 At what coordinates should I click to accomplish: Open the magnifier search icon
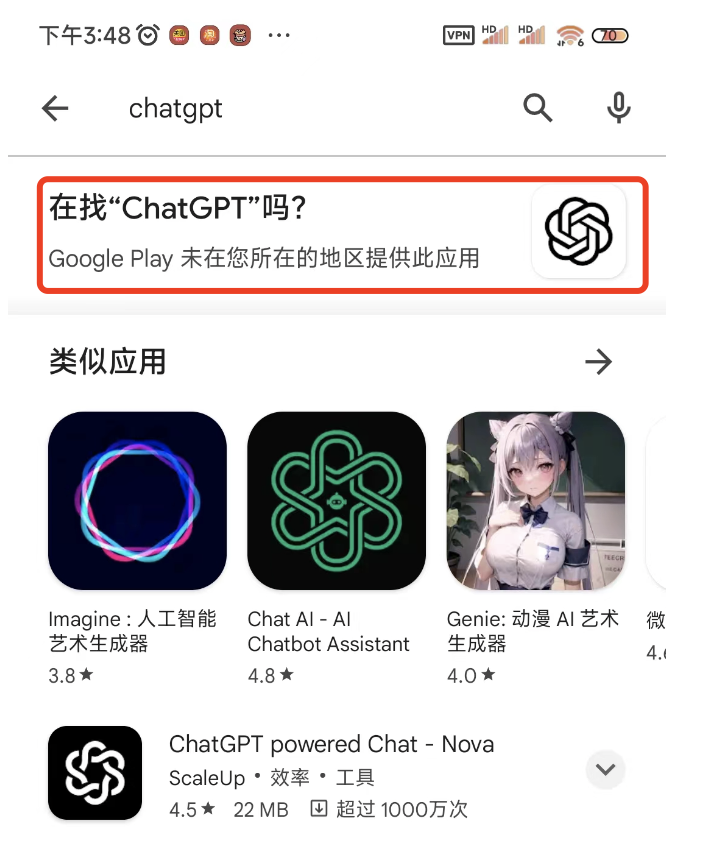pyautogui.click(x=538, y=108)
